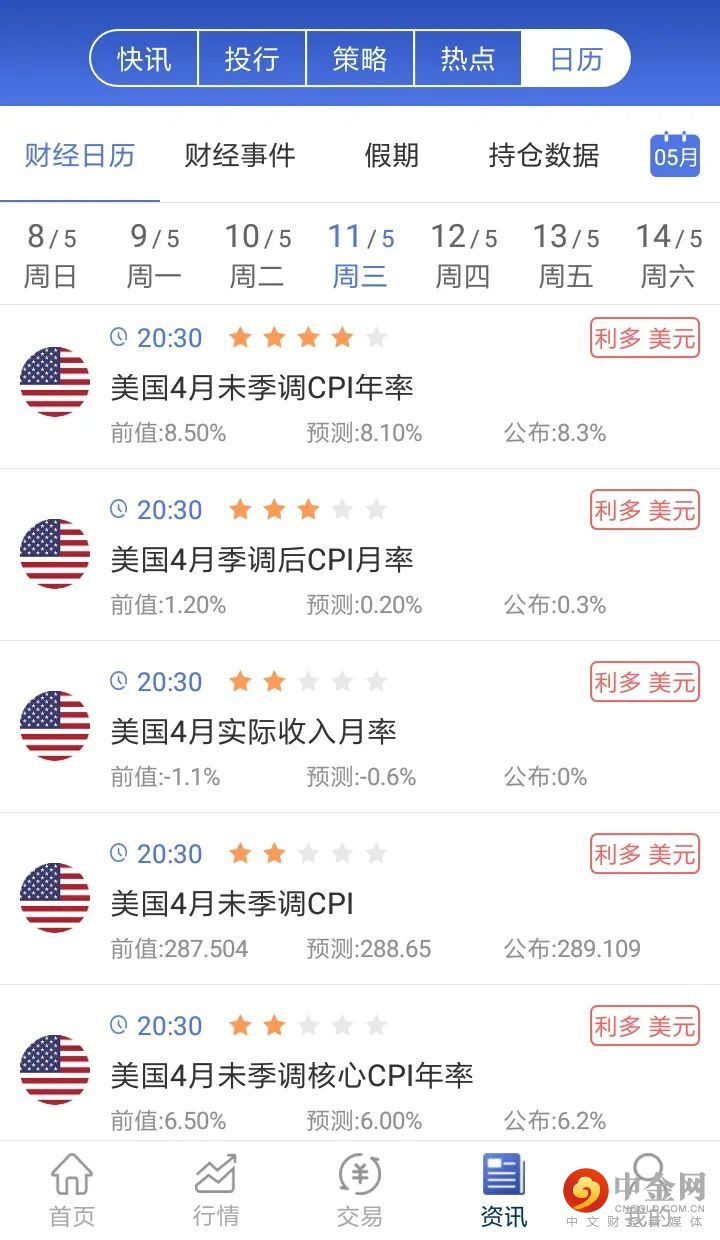Select date 14/5 周六

pyautogui.click(x=668, y=255)
